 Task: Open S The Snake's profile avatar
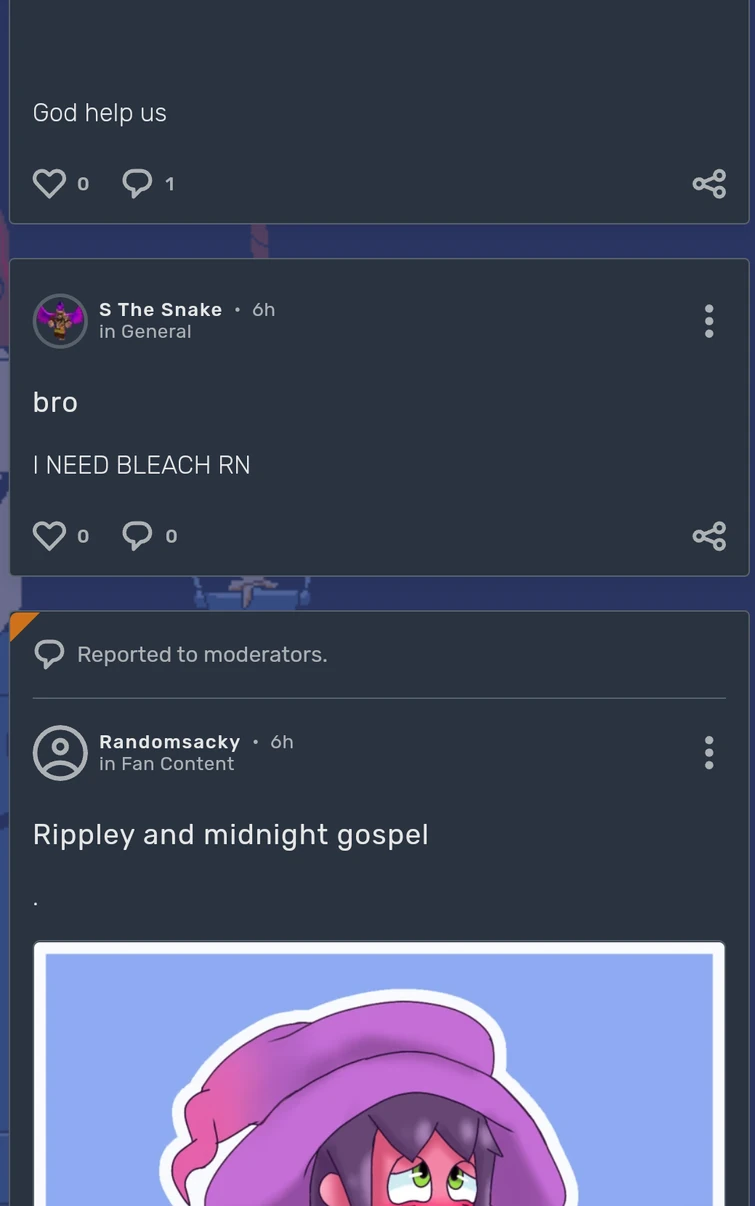(x=60, y=321)
